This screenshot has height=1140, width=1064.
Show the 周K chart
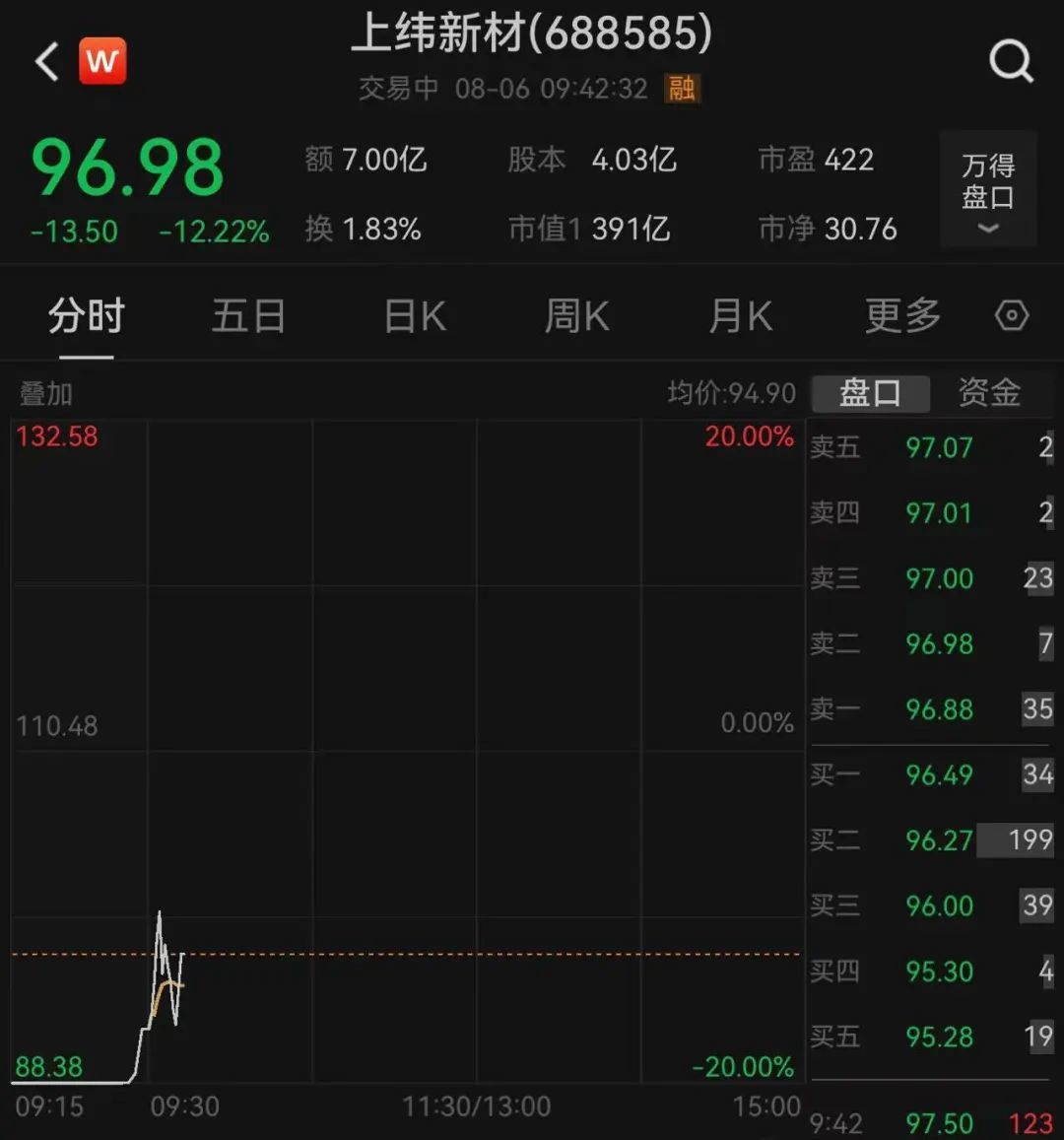(577, 317)
